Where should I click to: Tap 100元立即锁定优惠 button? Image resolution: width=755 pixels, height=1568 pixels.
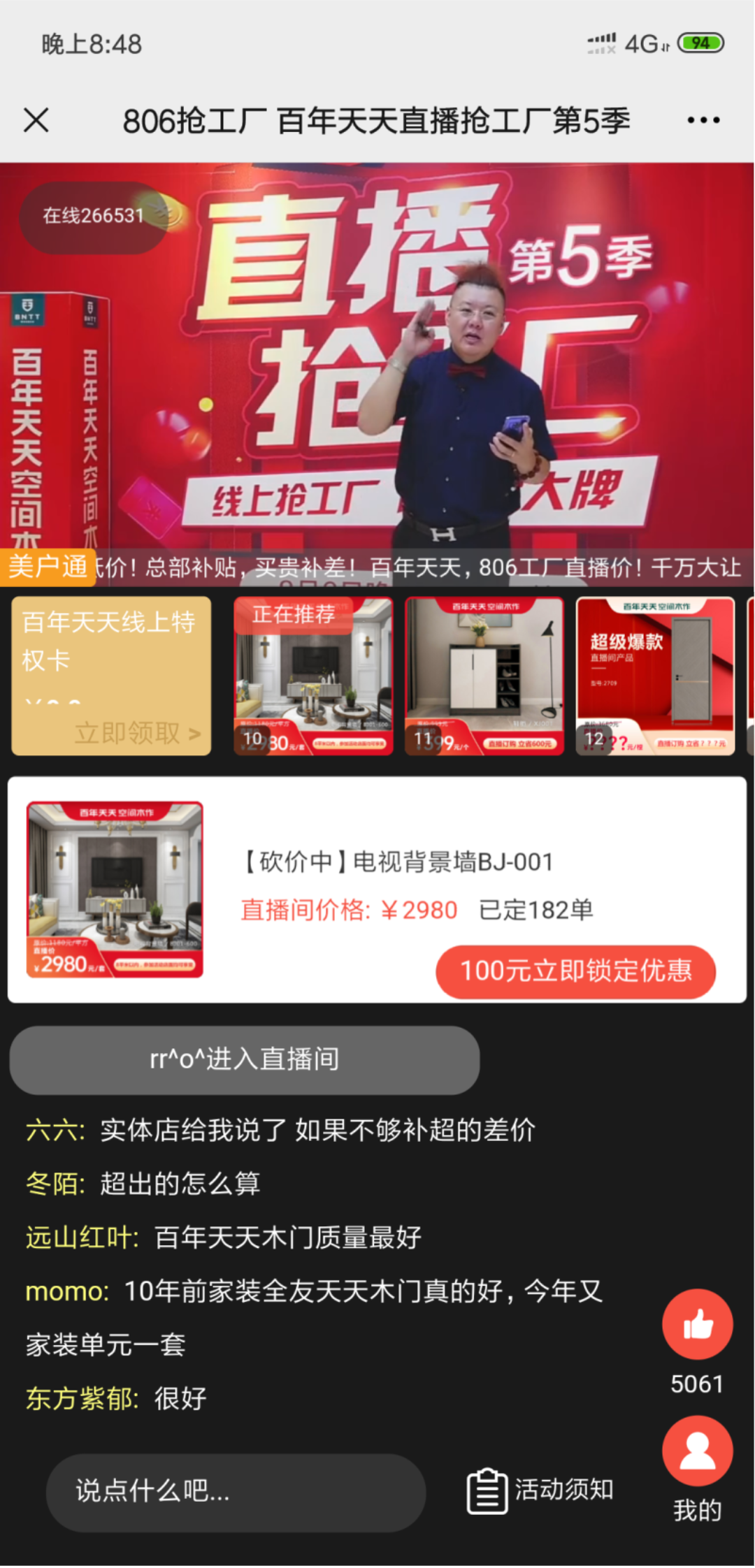point(575,971)
